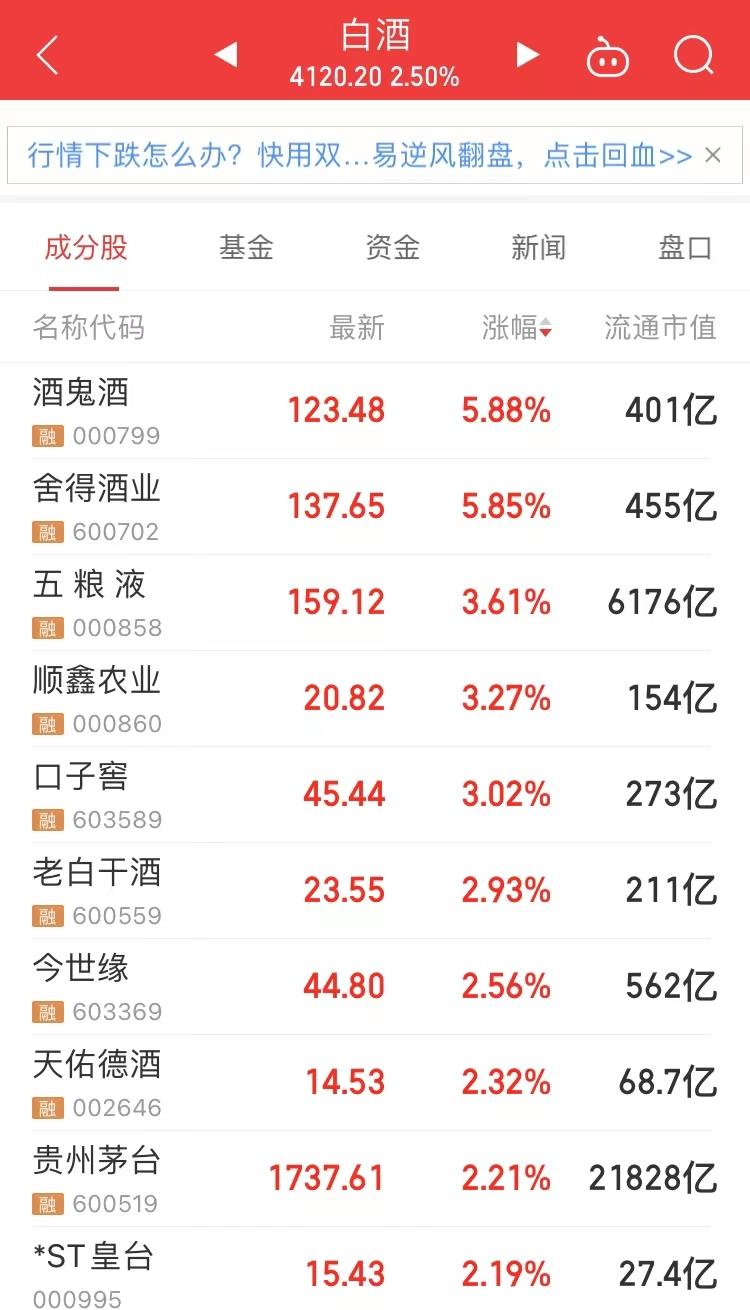The width and height of the screenshot is (750, 1310).
Task: Open the 行情下跌怎么办 banner link
Action: tap(360, 155)
